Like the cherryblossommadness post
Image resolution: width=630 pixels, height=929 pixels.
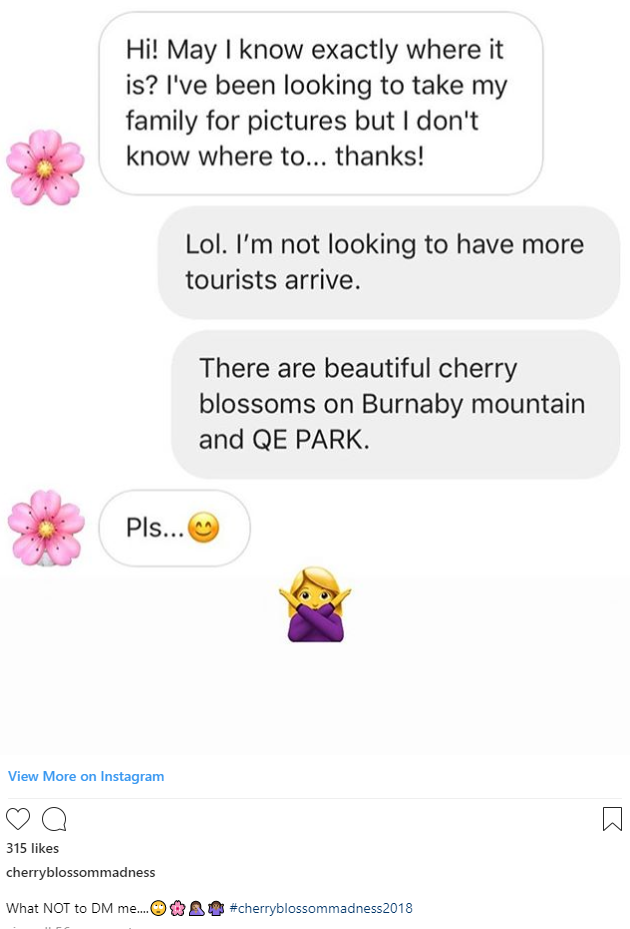tap(18, 819)
